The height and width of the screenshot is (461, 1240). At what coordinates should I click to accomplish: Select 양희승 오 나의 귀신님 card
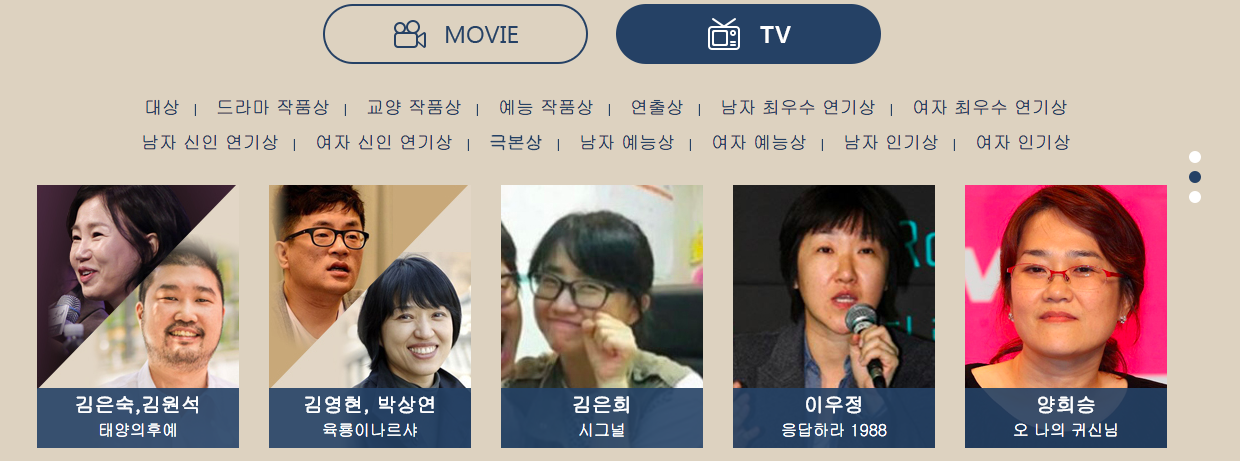1065,316
